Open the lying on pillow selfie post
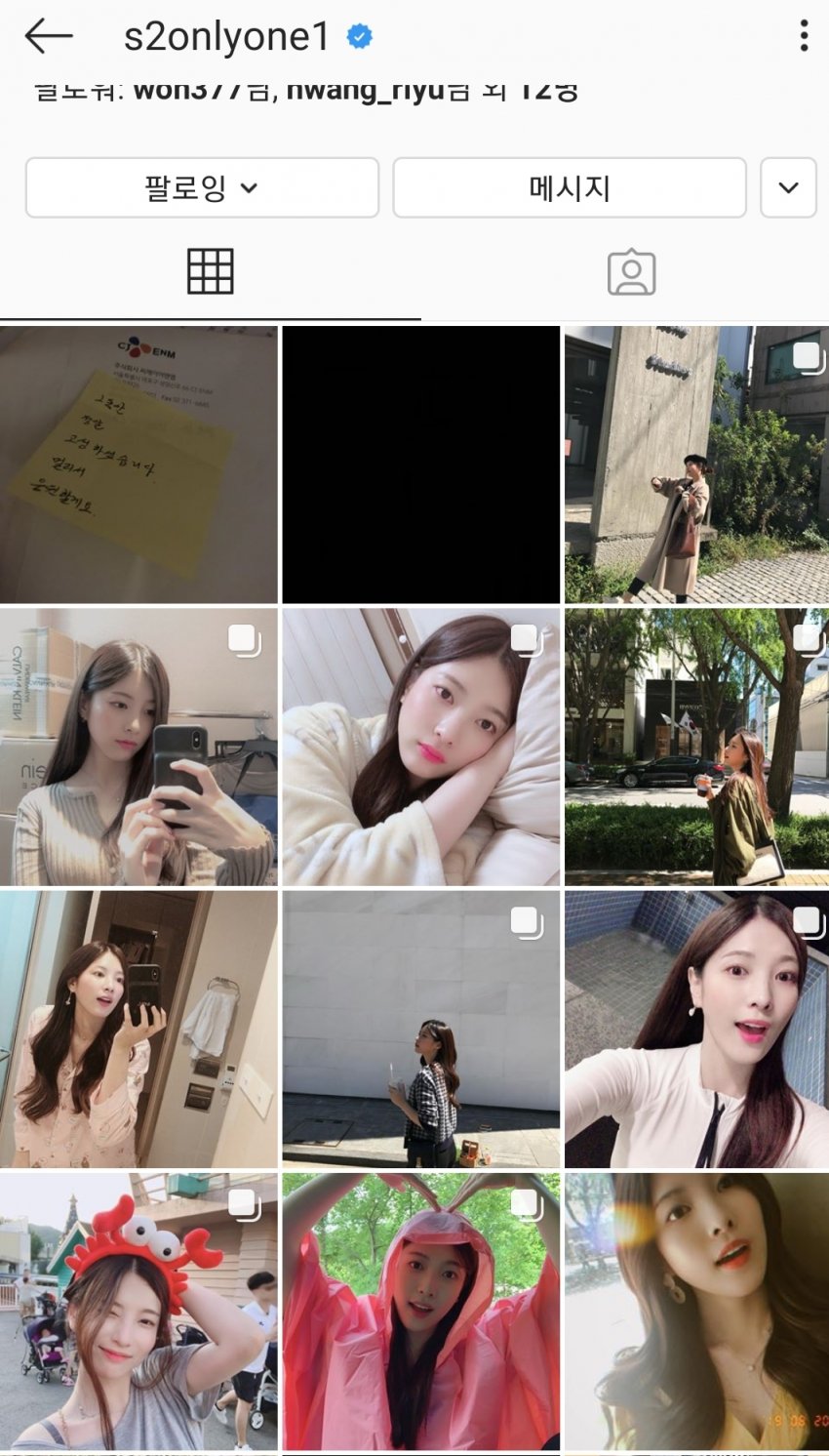This screenshot has height=1456, width=829. [421, 748]
